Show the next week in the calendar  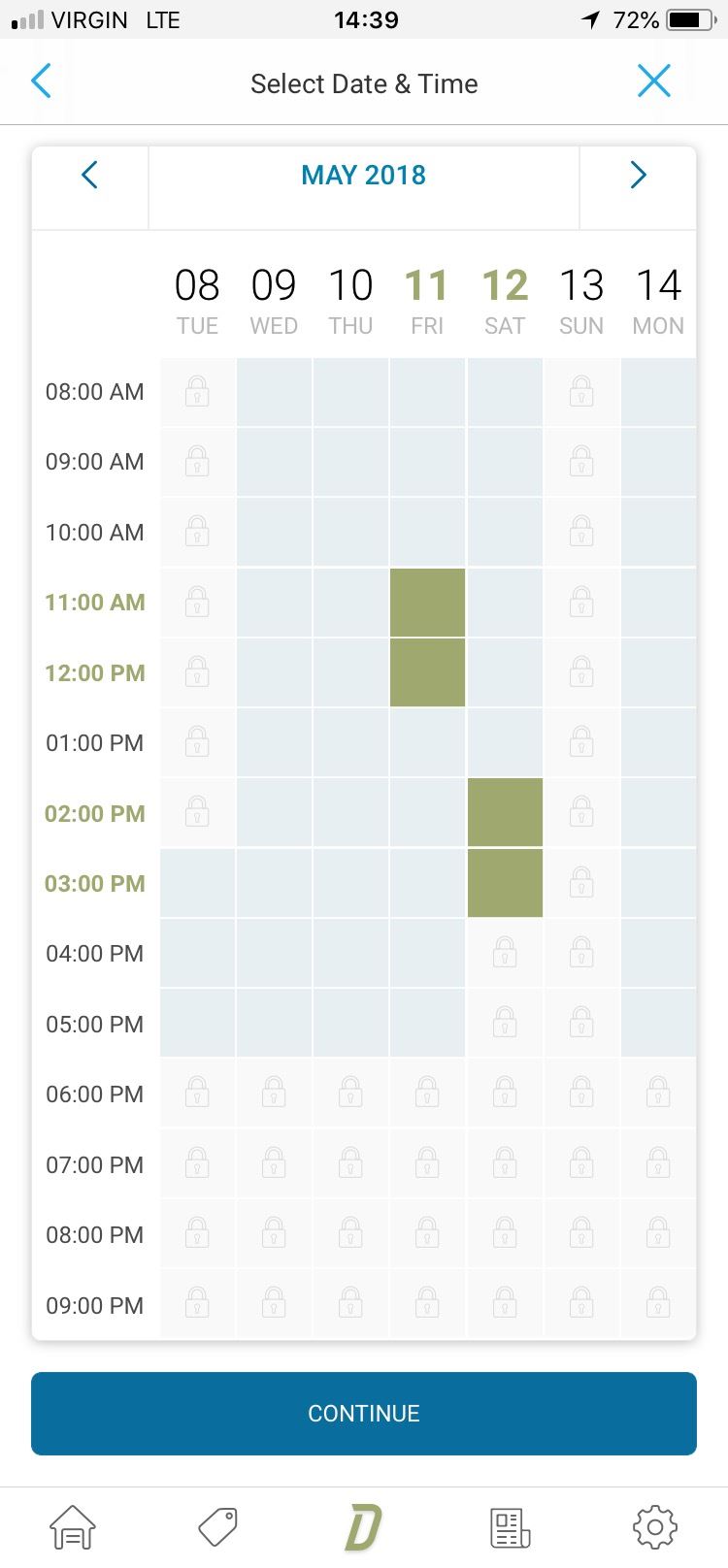[638, 176]
